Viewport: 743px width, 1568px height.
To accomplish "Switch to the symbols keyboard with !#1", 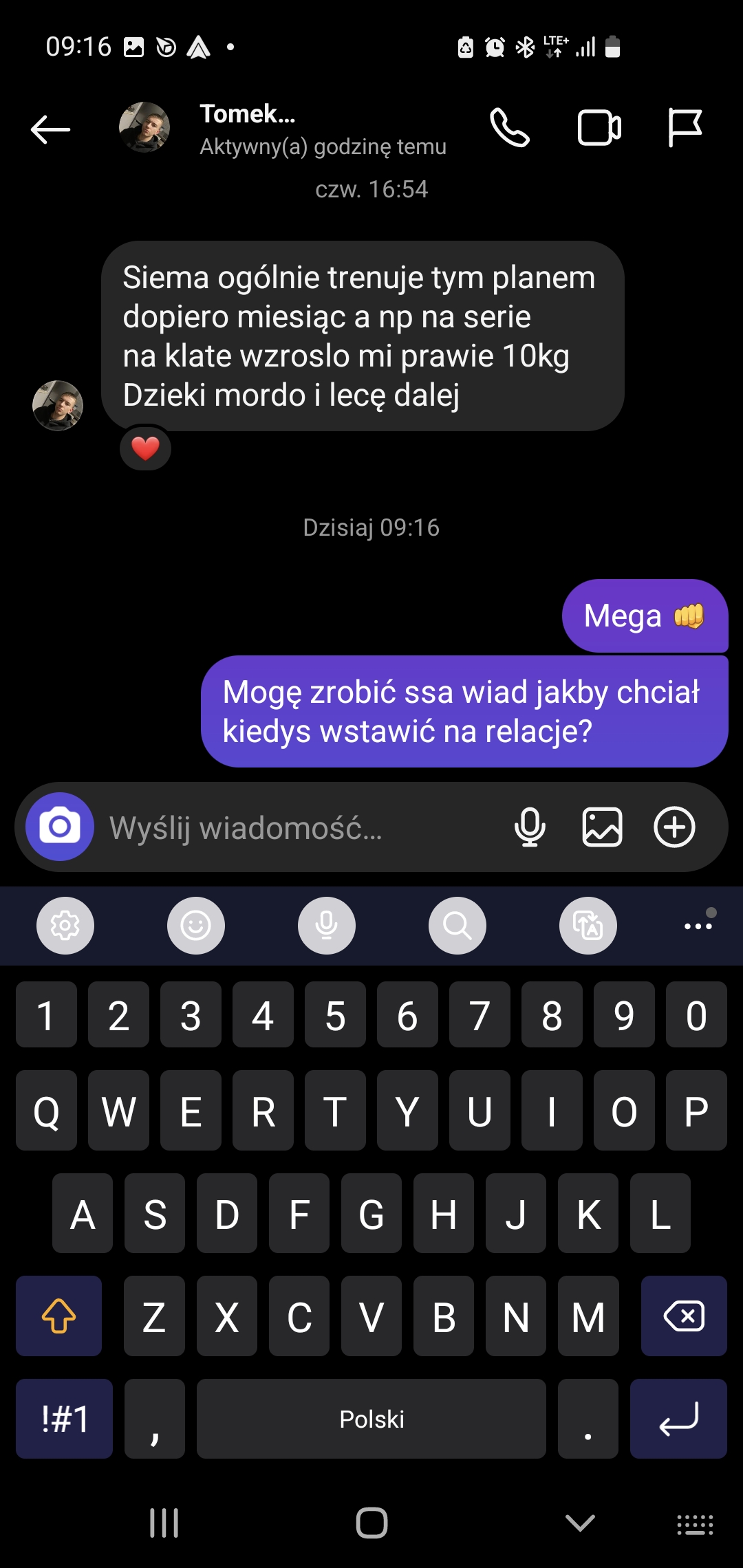I will coord(65,1419).
